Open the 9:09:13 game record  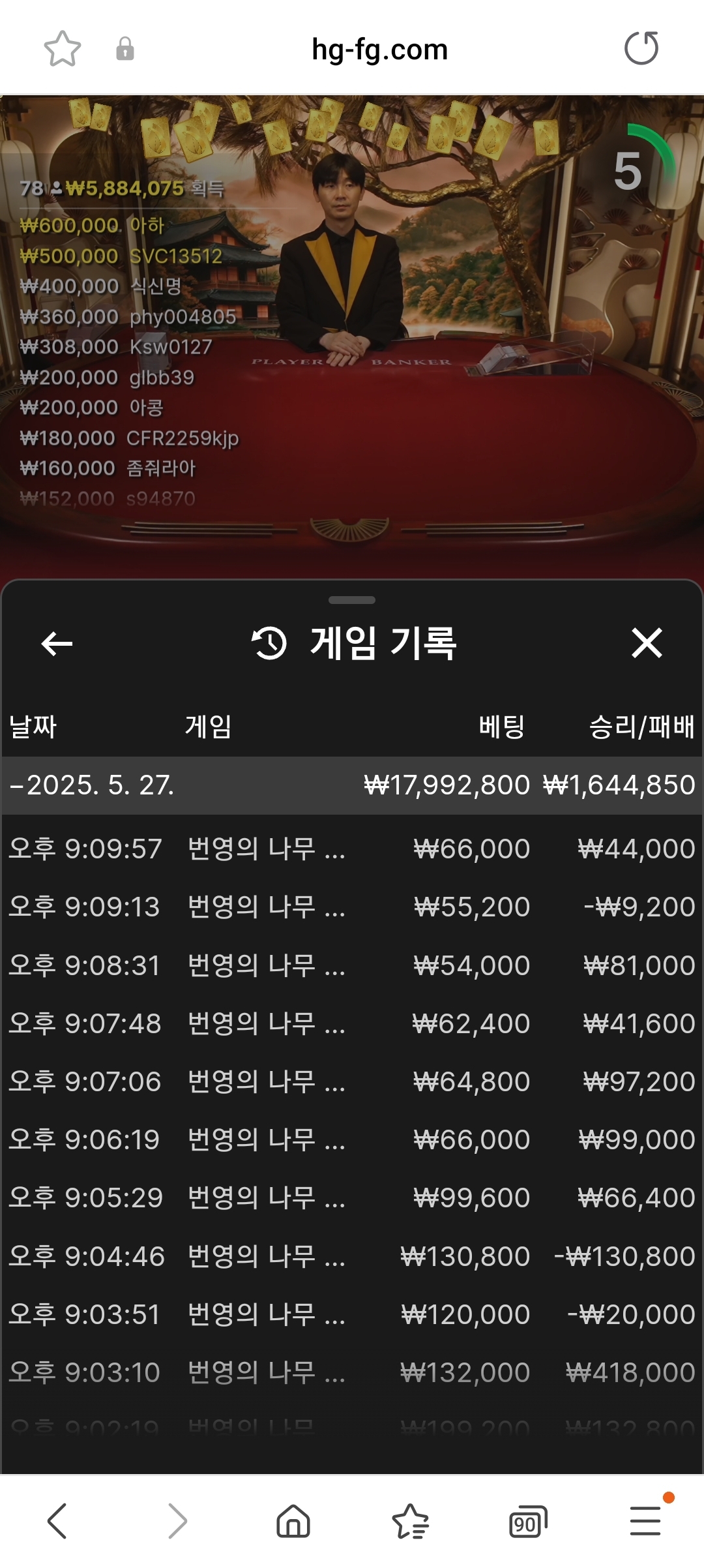point(352,907)
